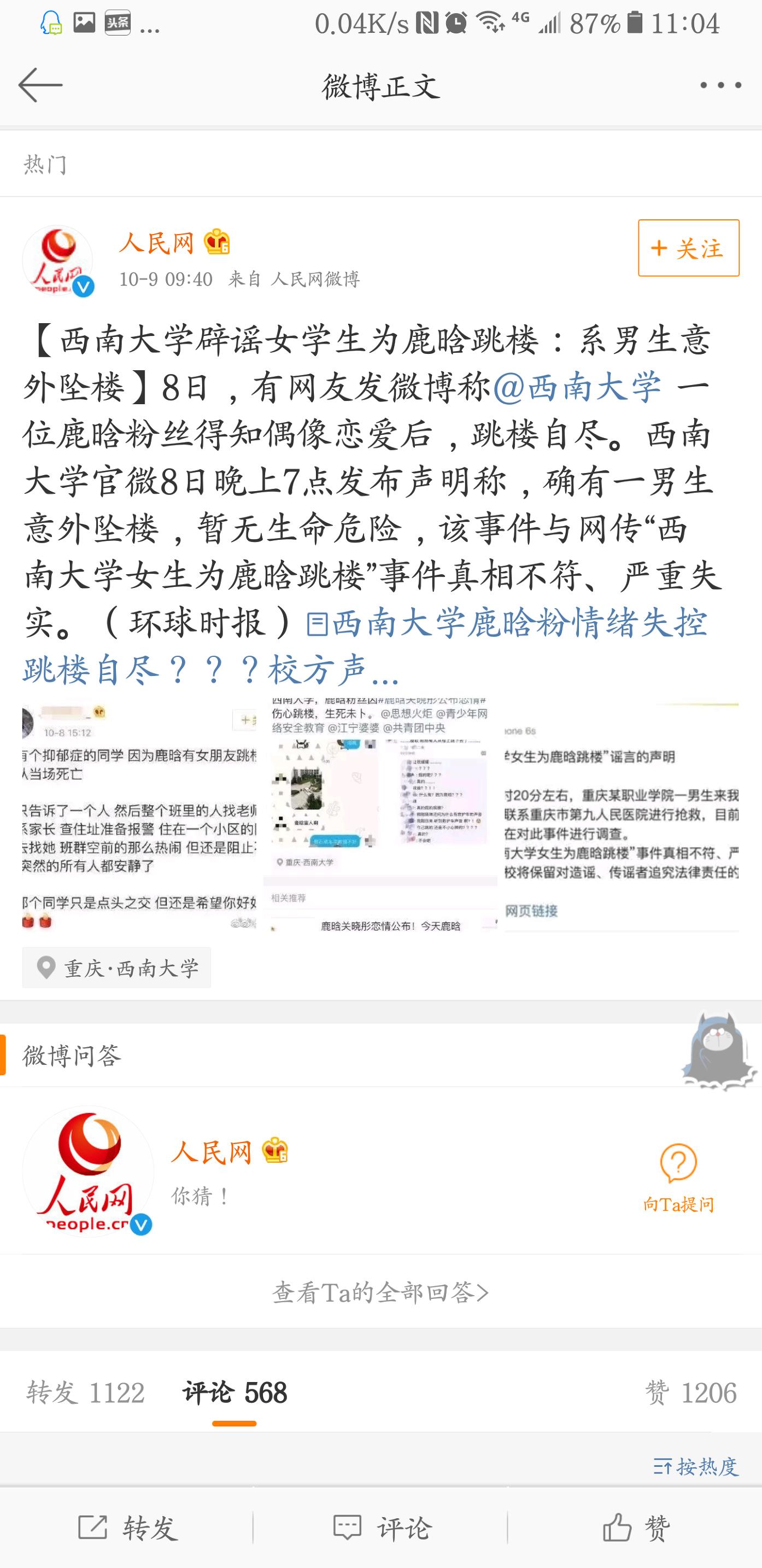The image size is (762, 1568).
Task: Switch to the 评论 568 tab
Action: pyautogui.click(x=234, y=1392)
